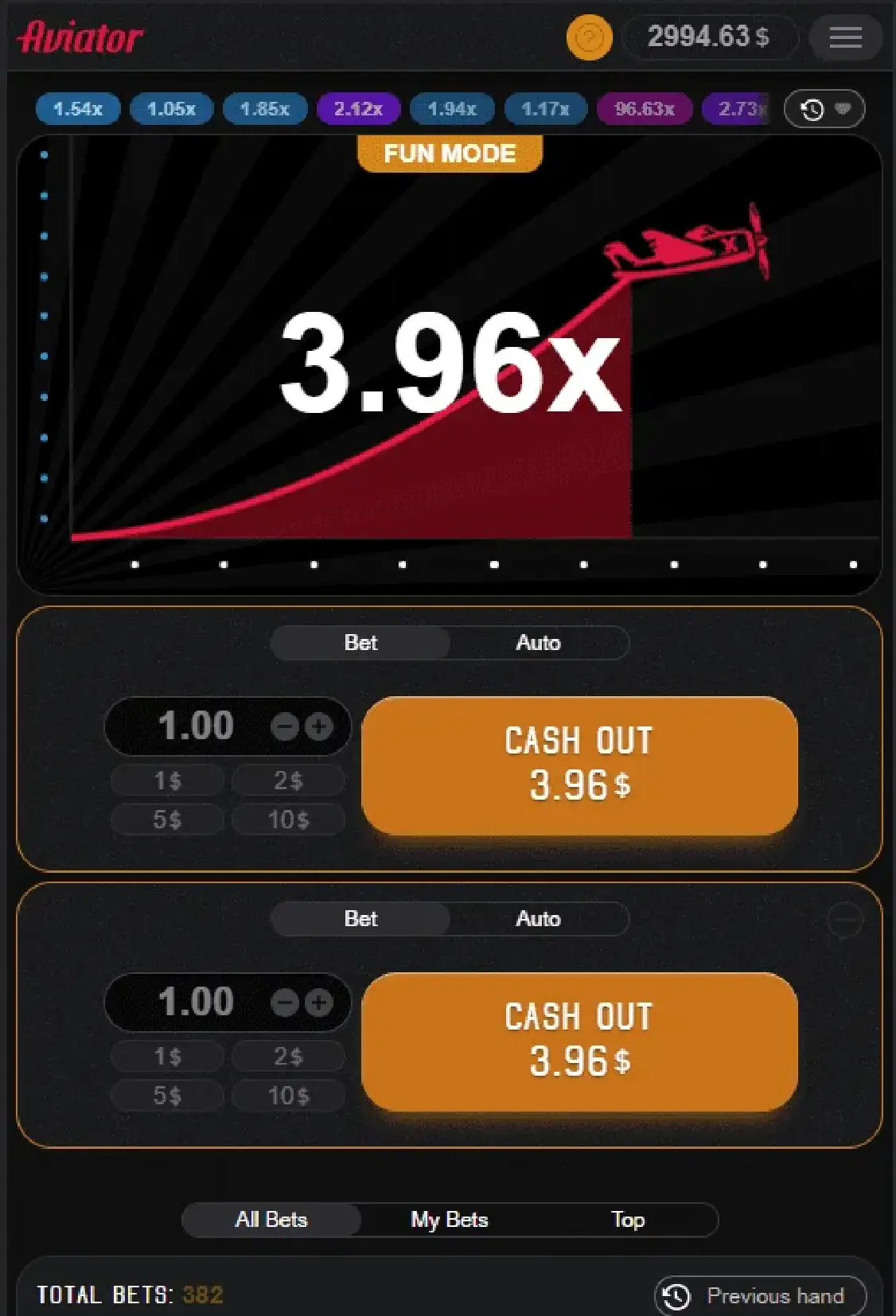Select 10$ preset in first panel
Viewport: 896px width, 1316px height.
288,820
